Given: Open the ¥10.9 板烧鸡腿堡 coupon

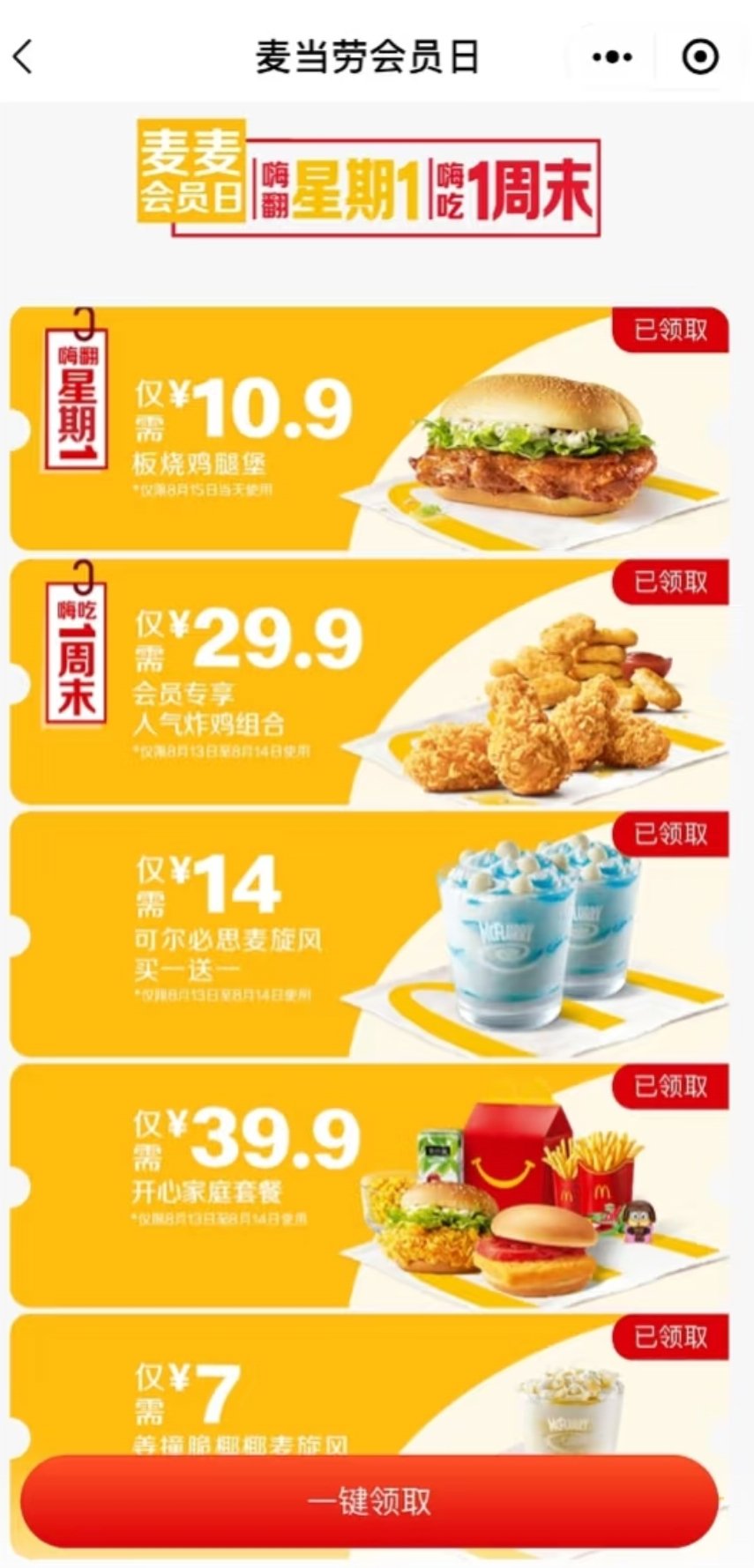Looking at the screenshot, I should click(369, 428).
